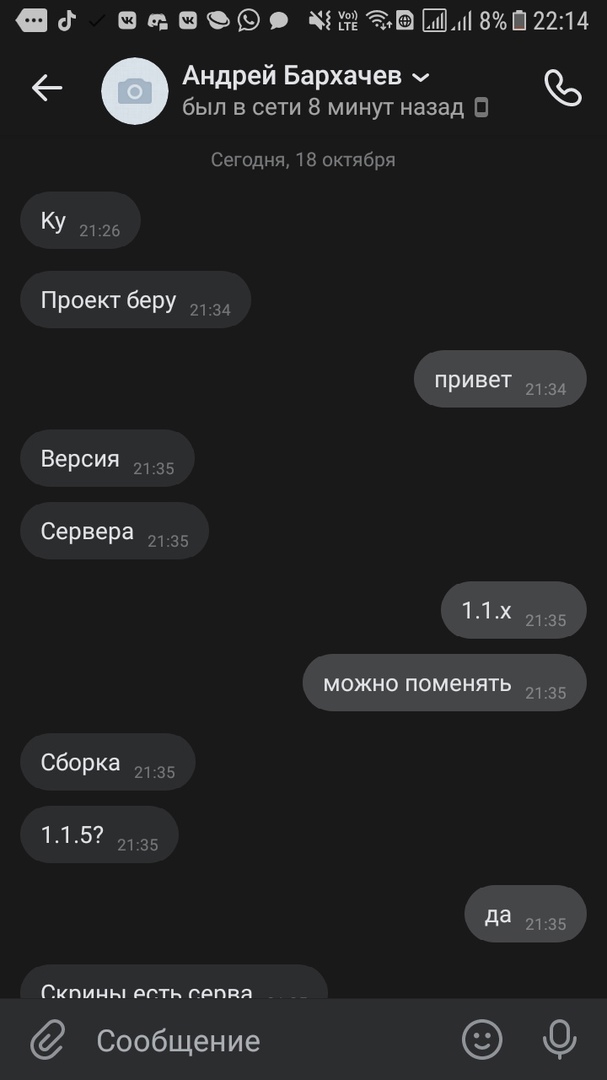The image size is (607, 1080).
Task: Open Андрей Бархачев's profile avatar
Action: pos(134,91)
